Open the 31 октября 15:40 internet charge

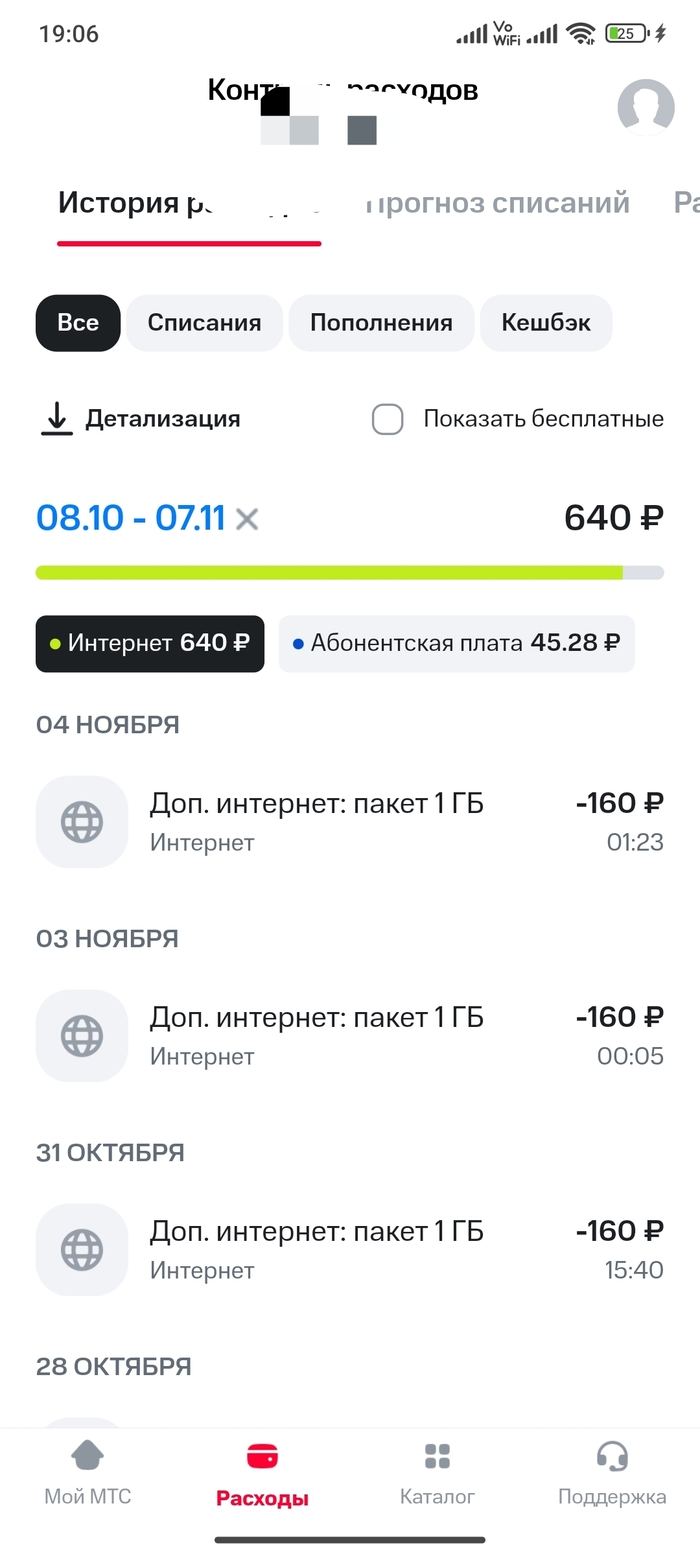tap(350, 1250)
